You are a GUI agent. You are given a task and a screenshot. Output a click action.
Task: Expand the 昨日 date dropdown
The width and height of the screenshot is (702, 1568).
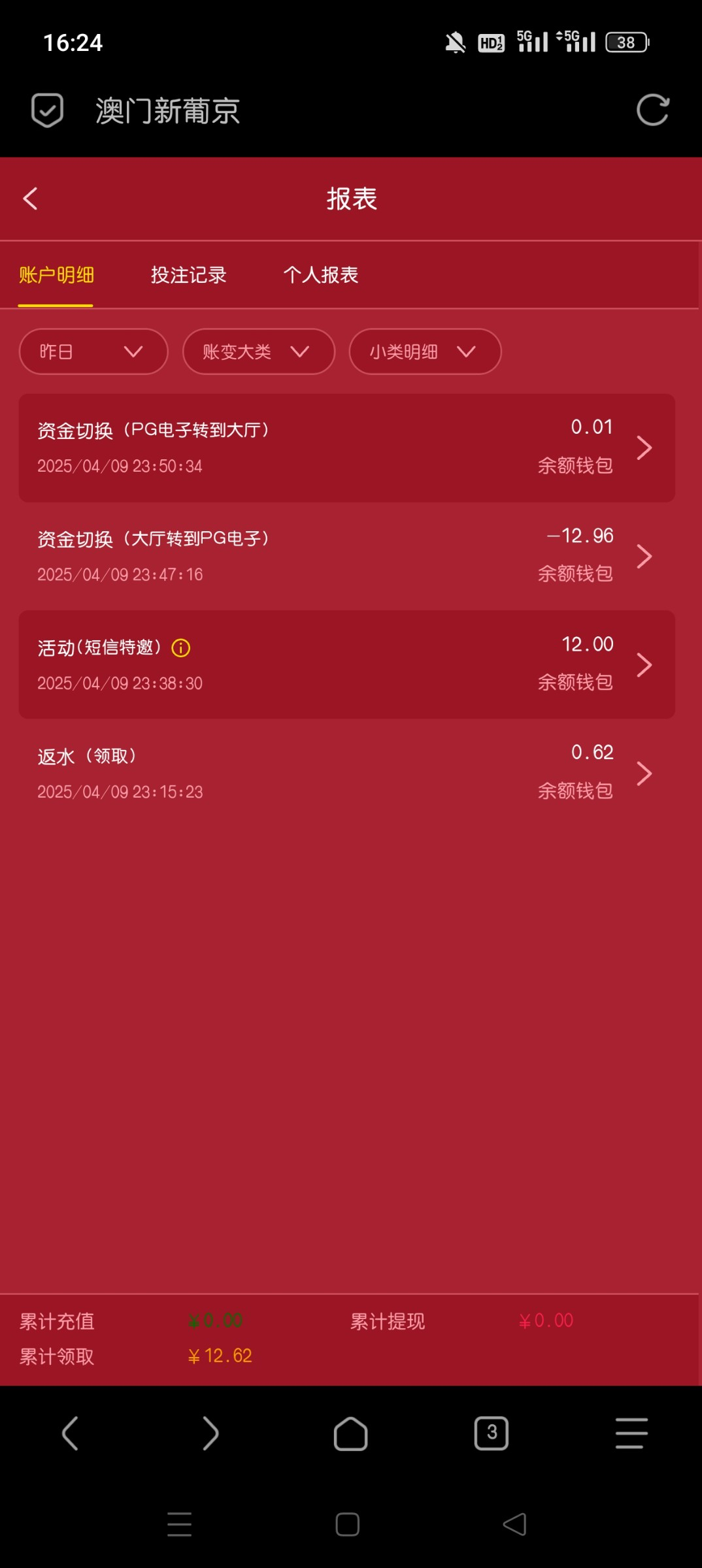(x=93, y=351)
